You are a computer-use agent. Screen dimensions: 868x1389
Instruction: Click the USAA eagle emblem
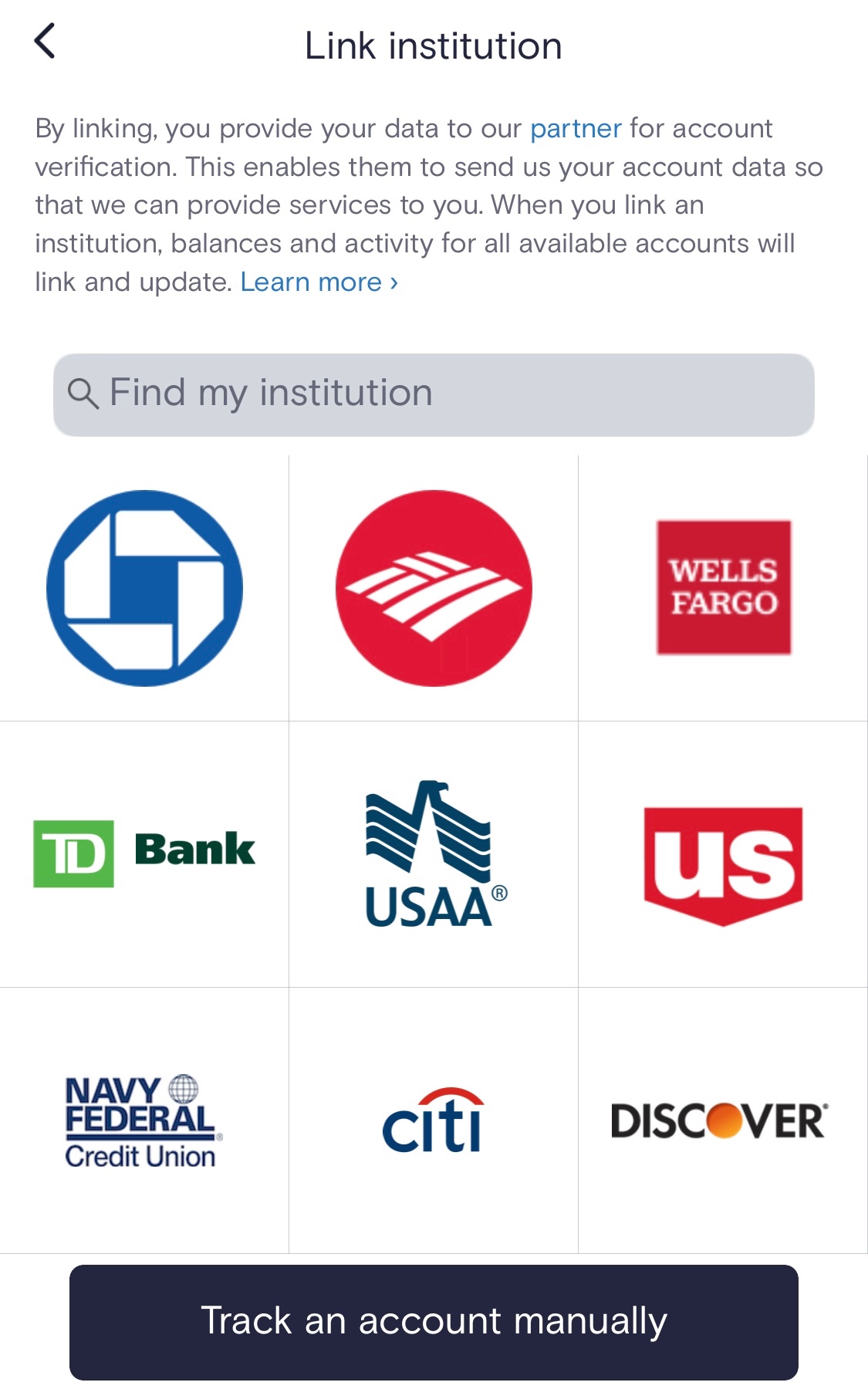[427, 830]
